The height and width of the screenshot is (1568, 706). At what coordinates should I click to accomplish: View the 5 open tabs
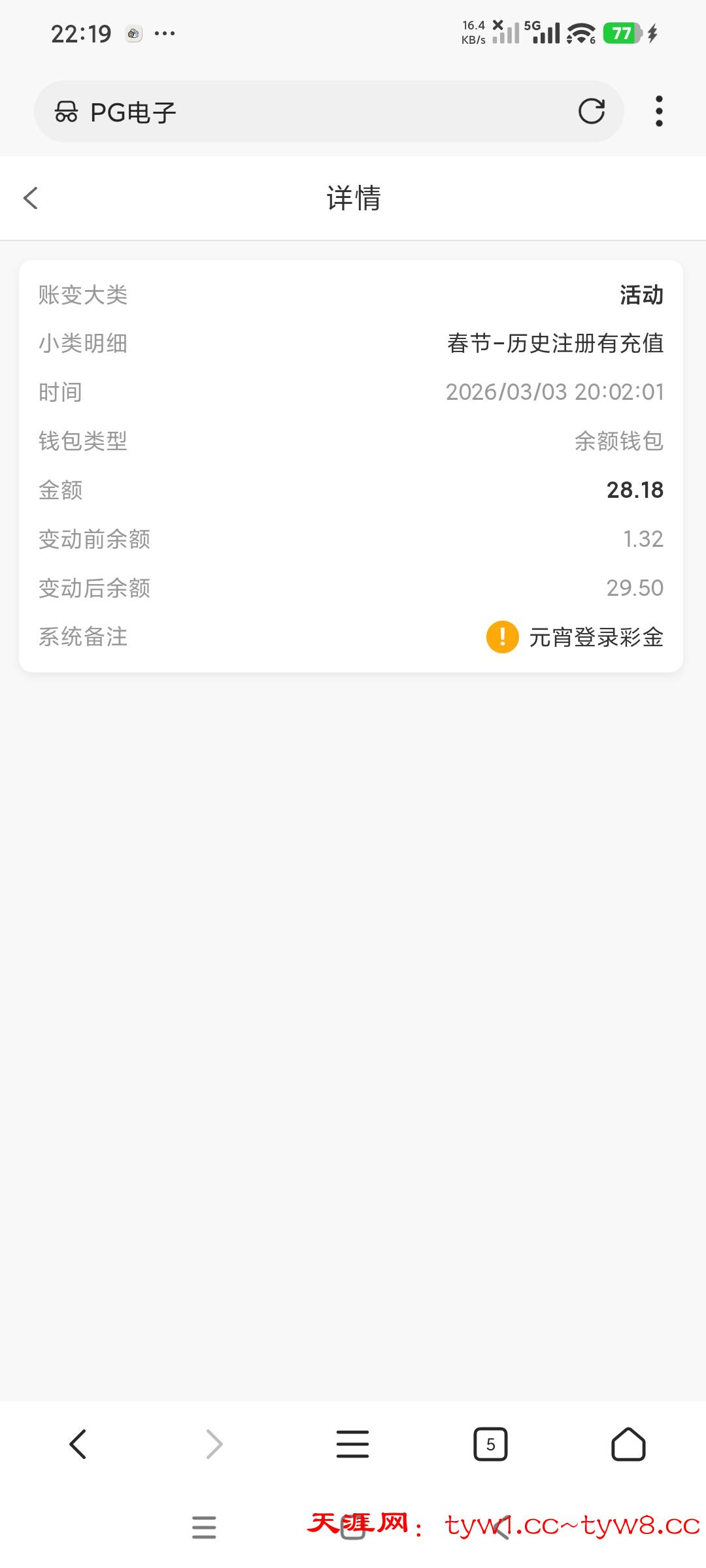pos(490,1444)
